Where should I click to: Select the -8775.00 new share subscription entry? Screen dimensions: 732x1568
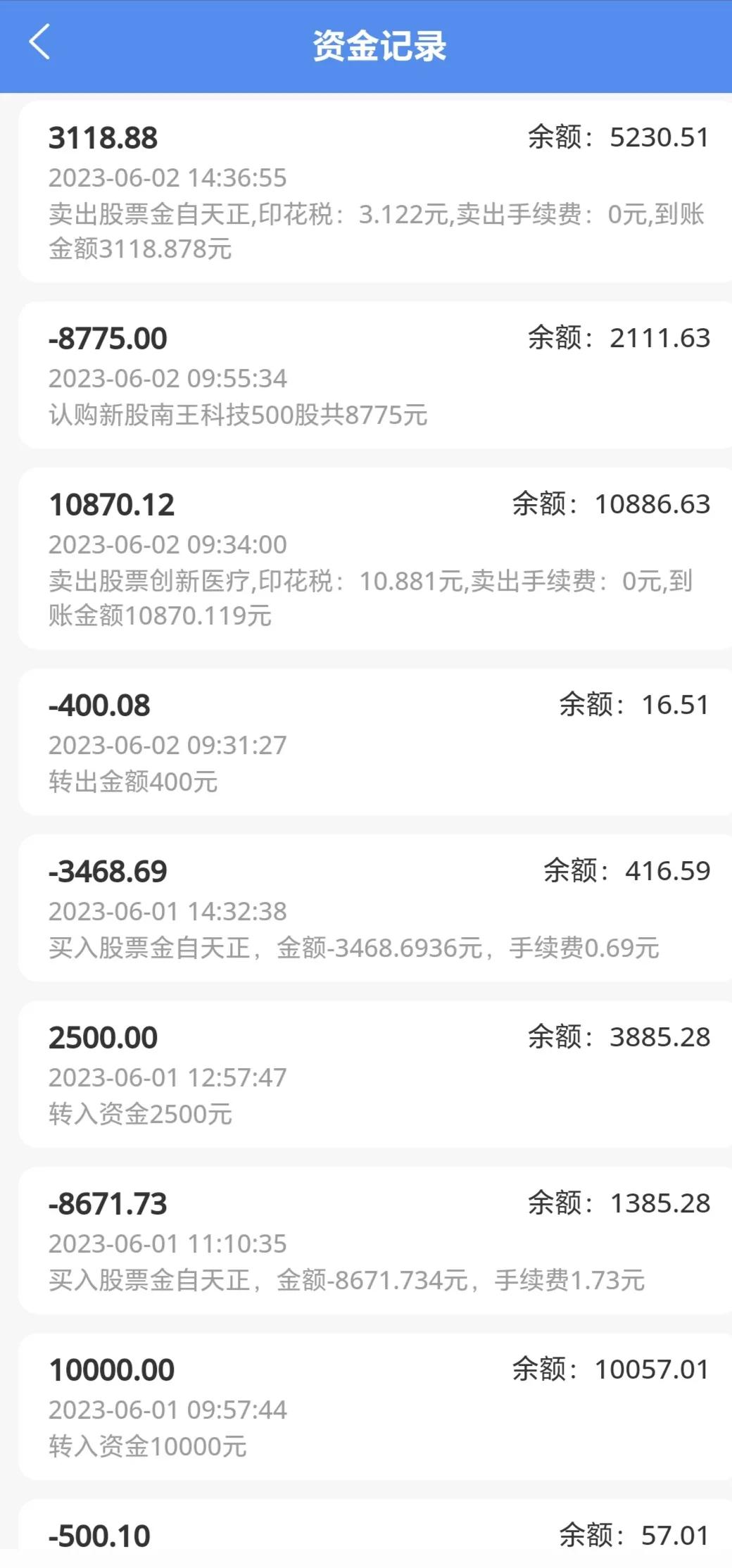point(109,338)
